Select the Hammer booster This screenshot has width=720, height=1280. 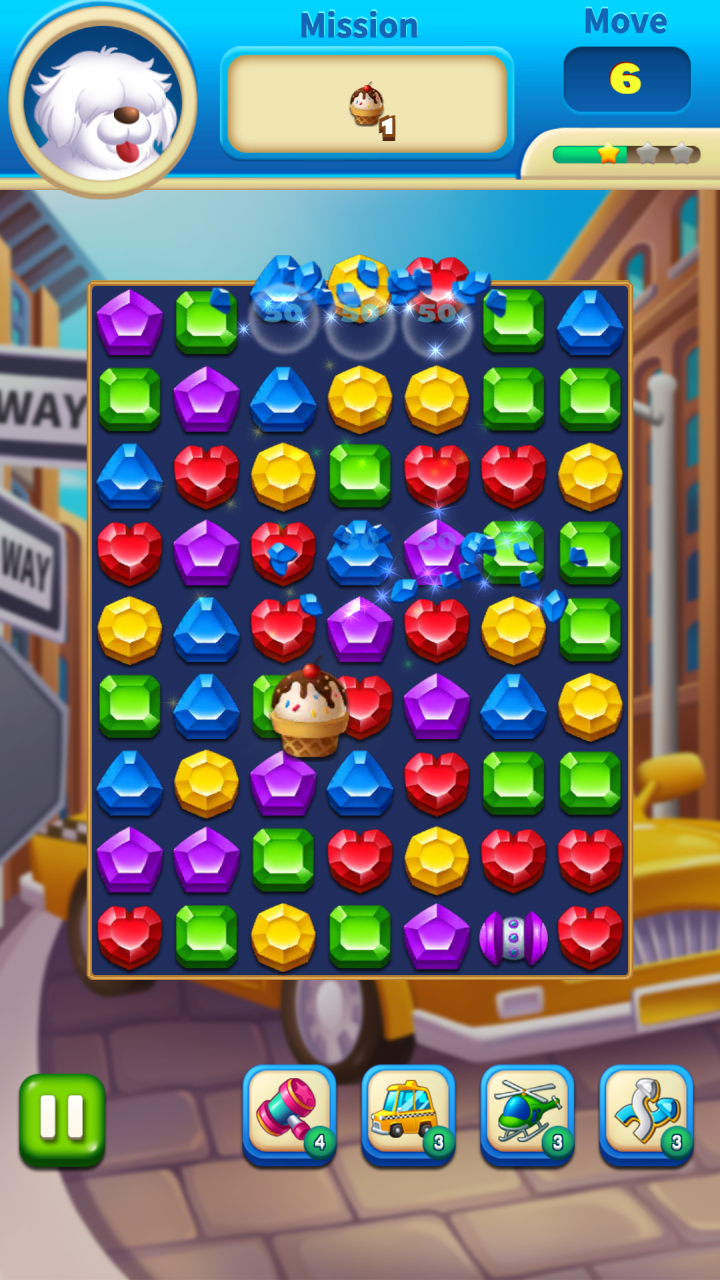288,1113
